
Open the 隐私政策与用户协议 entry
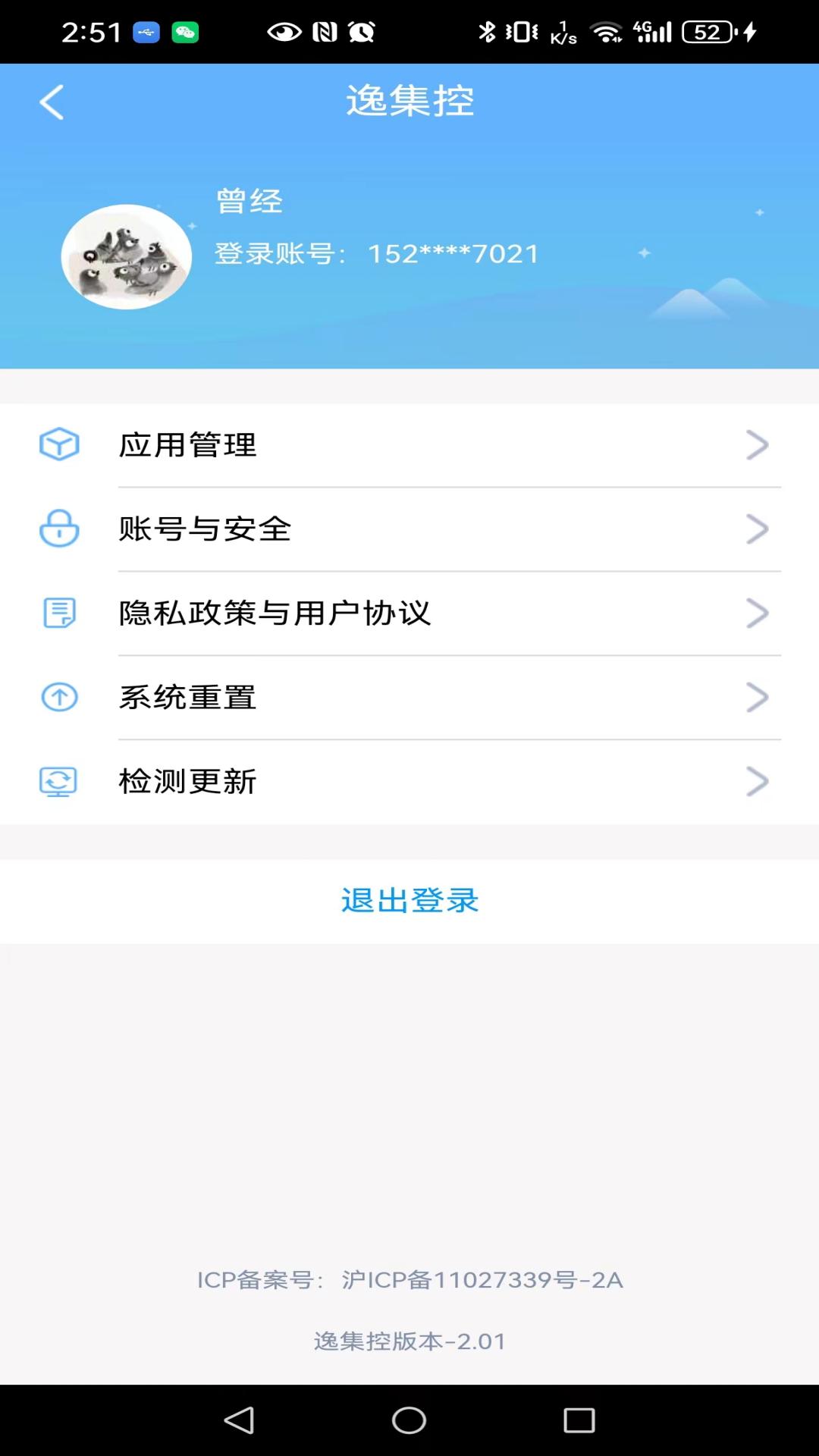[275, 614]
